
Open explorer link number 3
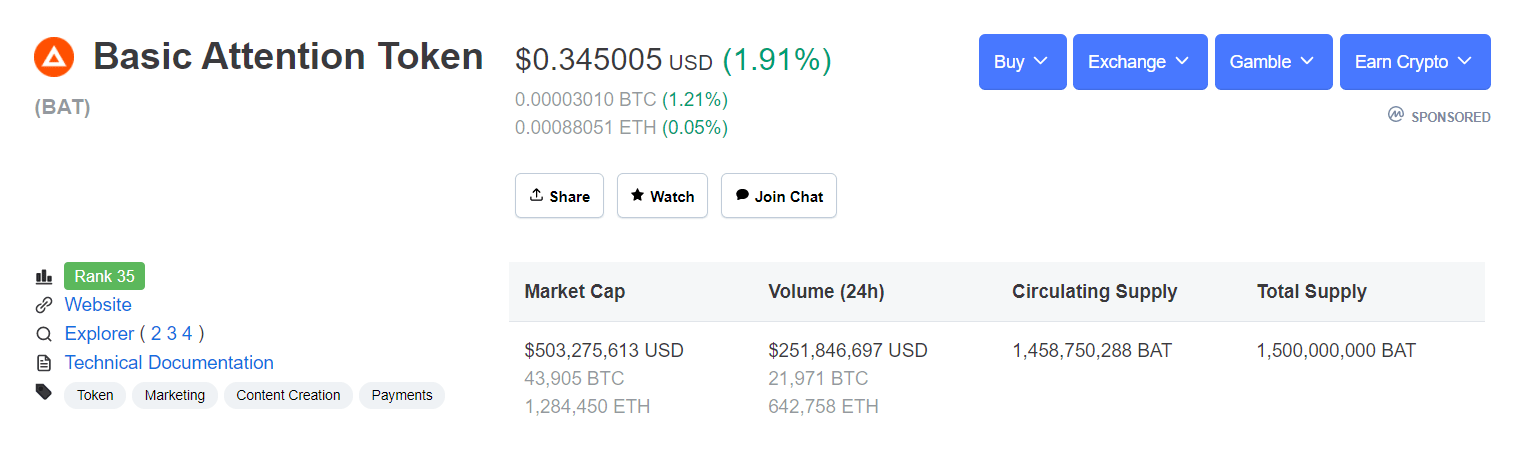point(172,334)
